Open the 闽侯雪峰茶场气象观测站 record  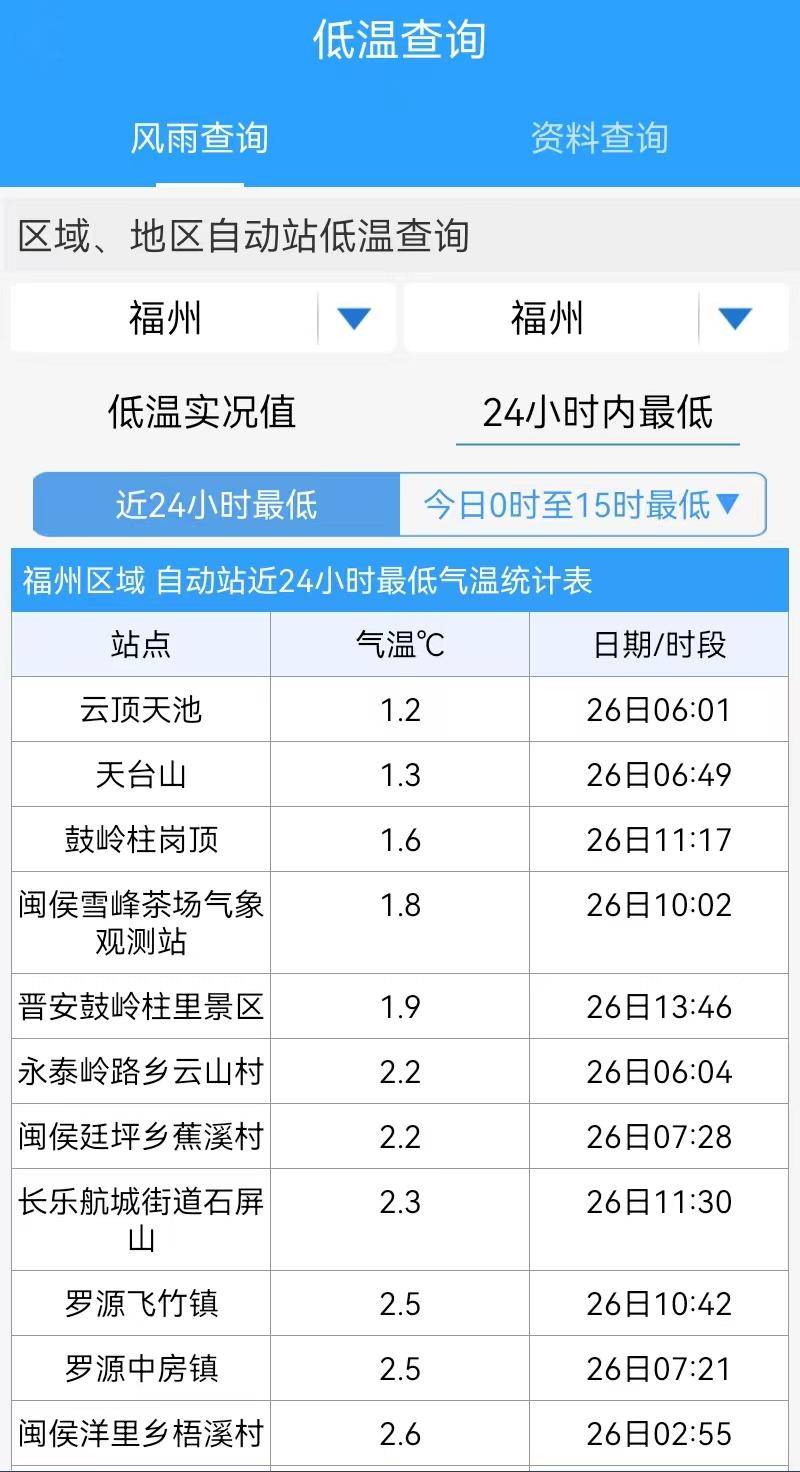tap(140, 922)
